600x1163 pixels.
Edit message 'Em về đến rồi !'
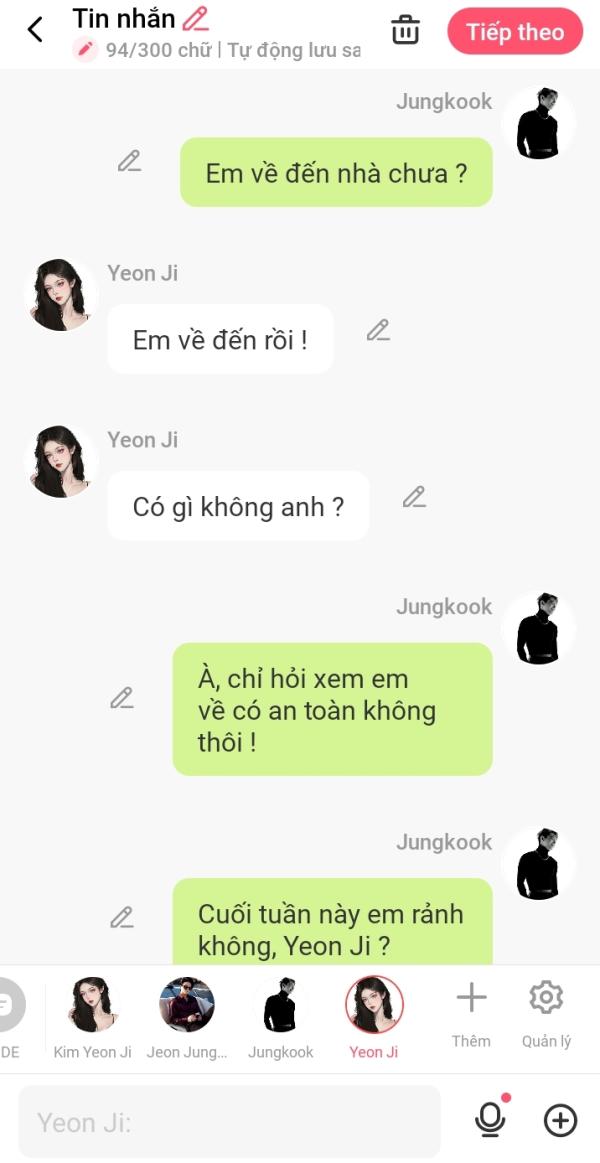pos(378,330)
